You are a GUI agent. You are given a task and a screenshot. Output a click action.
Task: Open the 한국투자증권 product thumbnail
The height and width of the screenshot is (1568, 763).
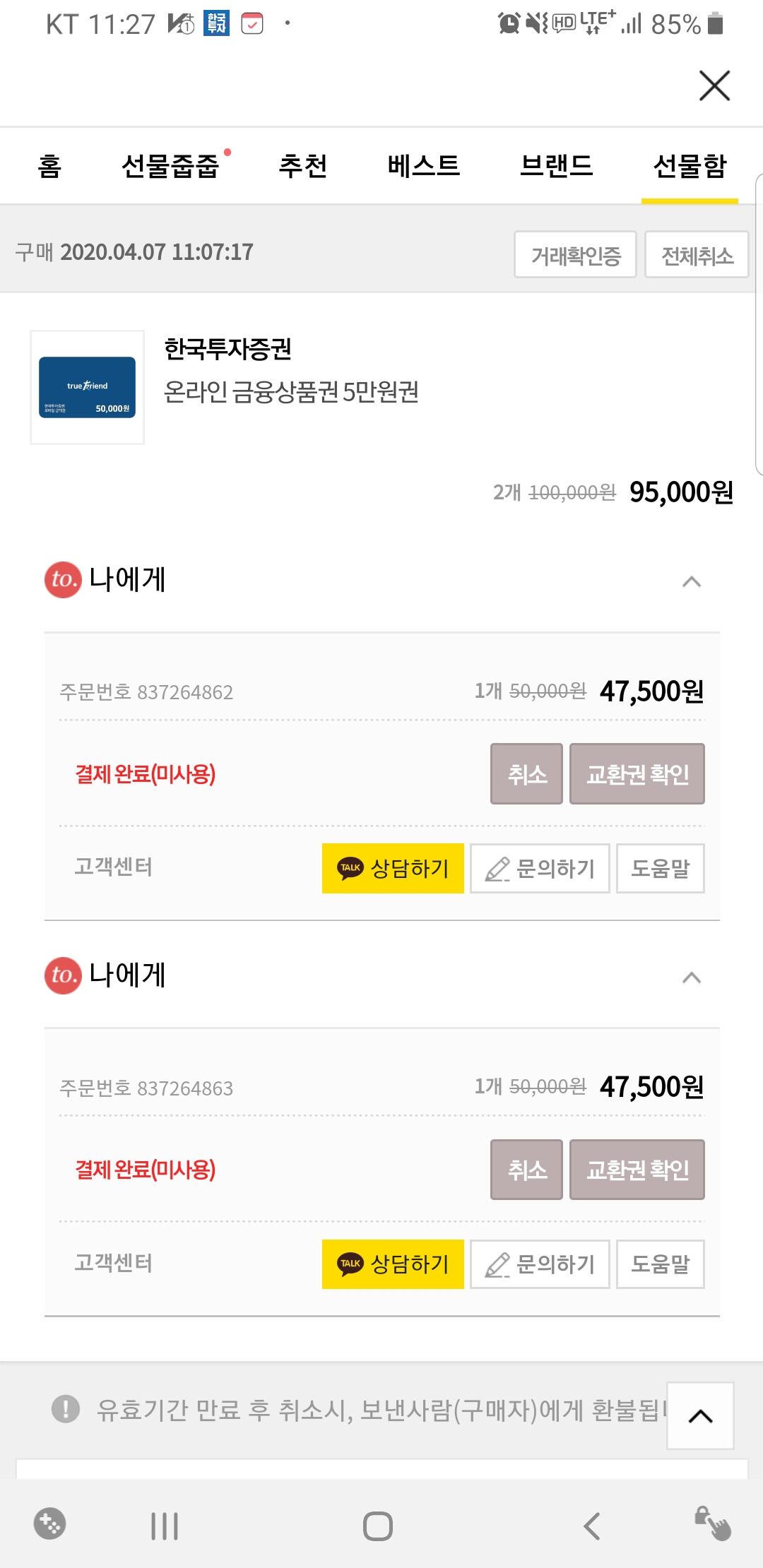[x=88, y=387]
